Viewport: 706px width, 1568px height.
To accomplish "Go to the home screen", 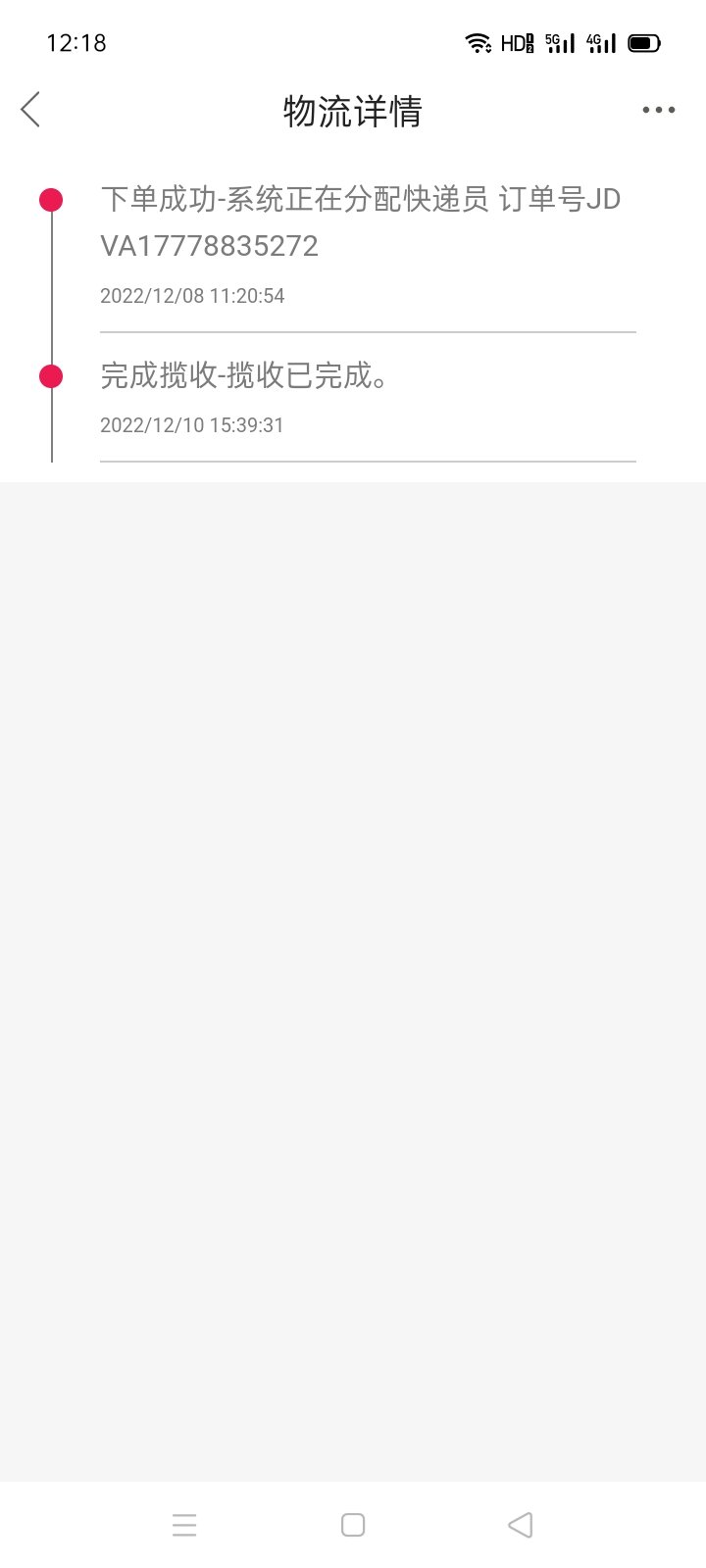I will [353, 1525].
